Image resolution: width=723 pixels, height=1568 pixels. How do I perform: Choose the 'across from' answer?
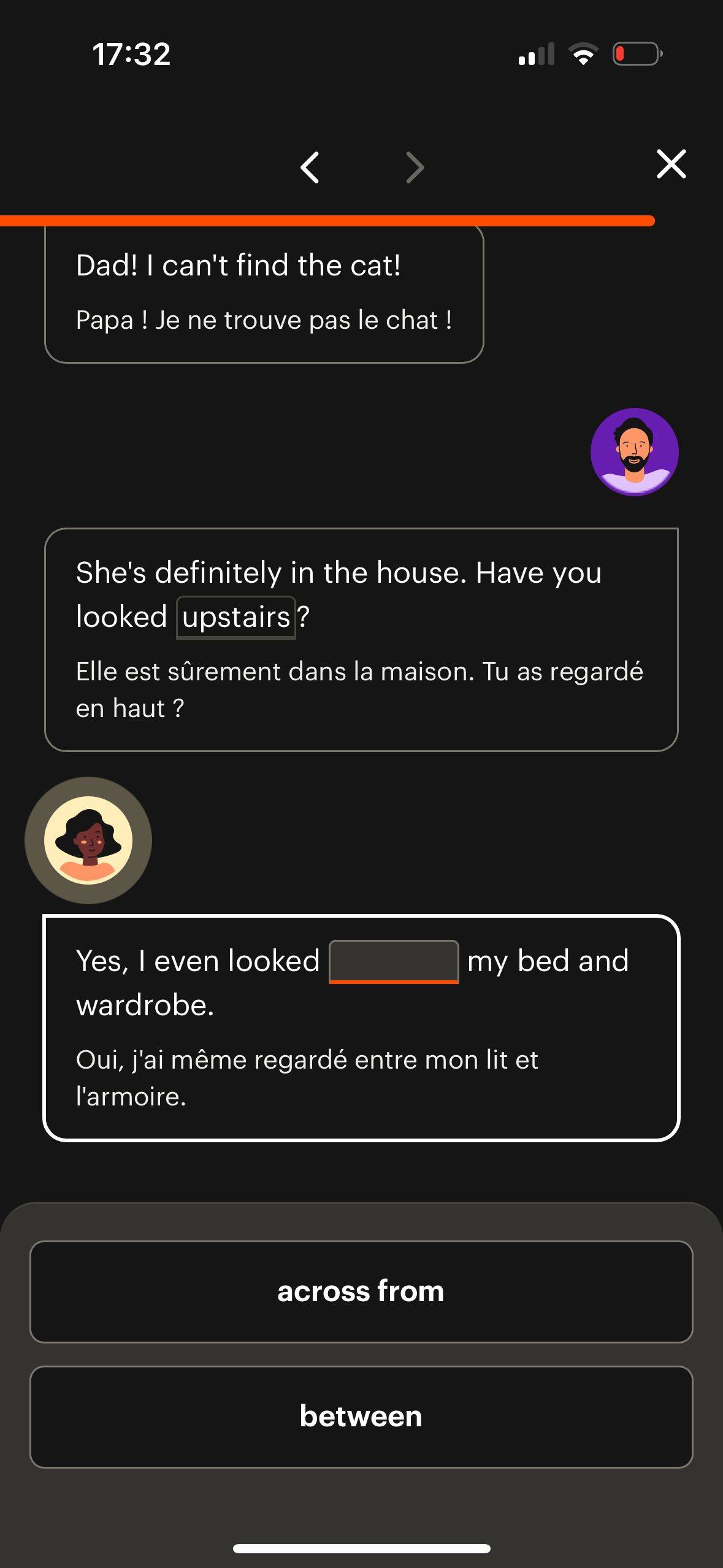pos(361,1291)
